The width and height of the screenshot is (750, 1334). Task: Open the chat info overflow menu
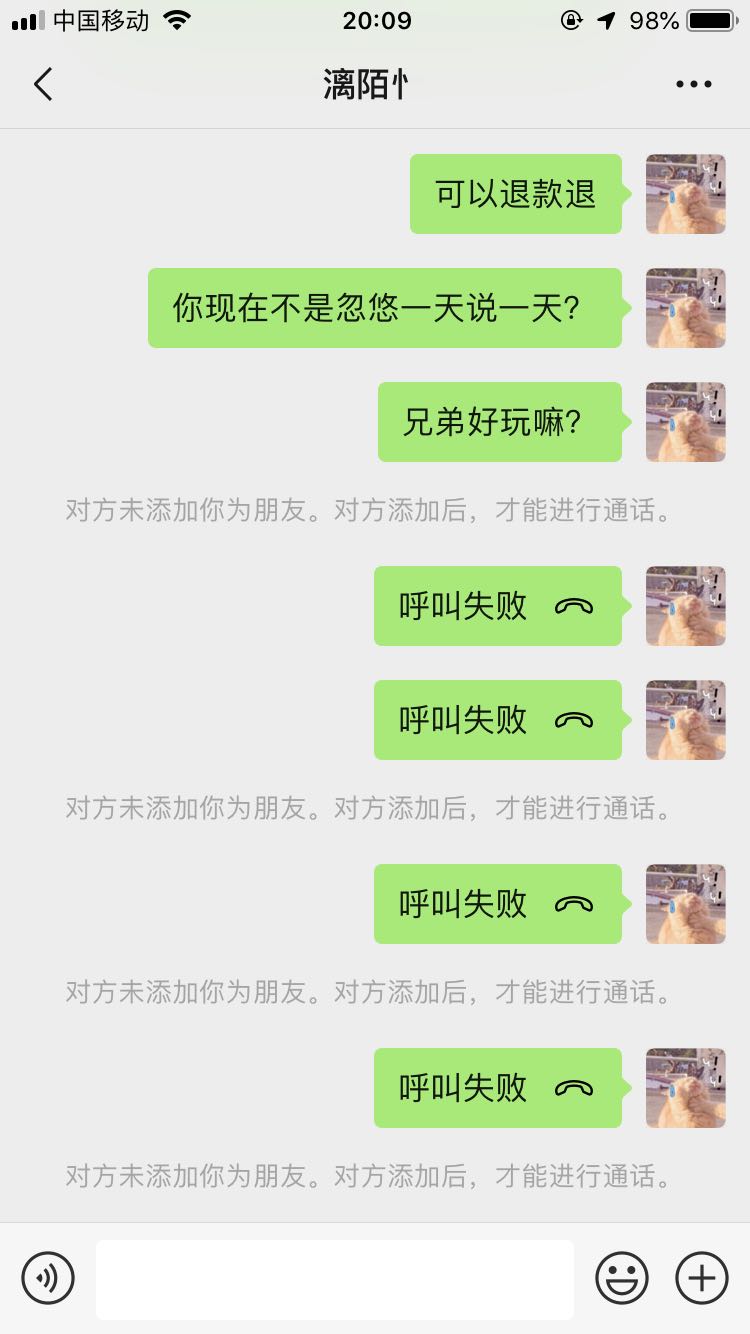tap(693, 85)
